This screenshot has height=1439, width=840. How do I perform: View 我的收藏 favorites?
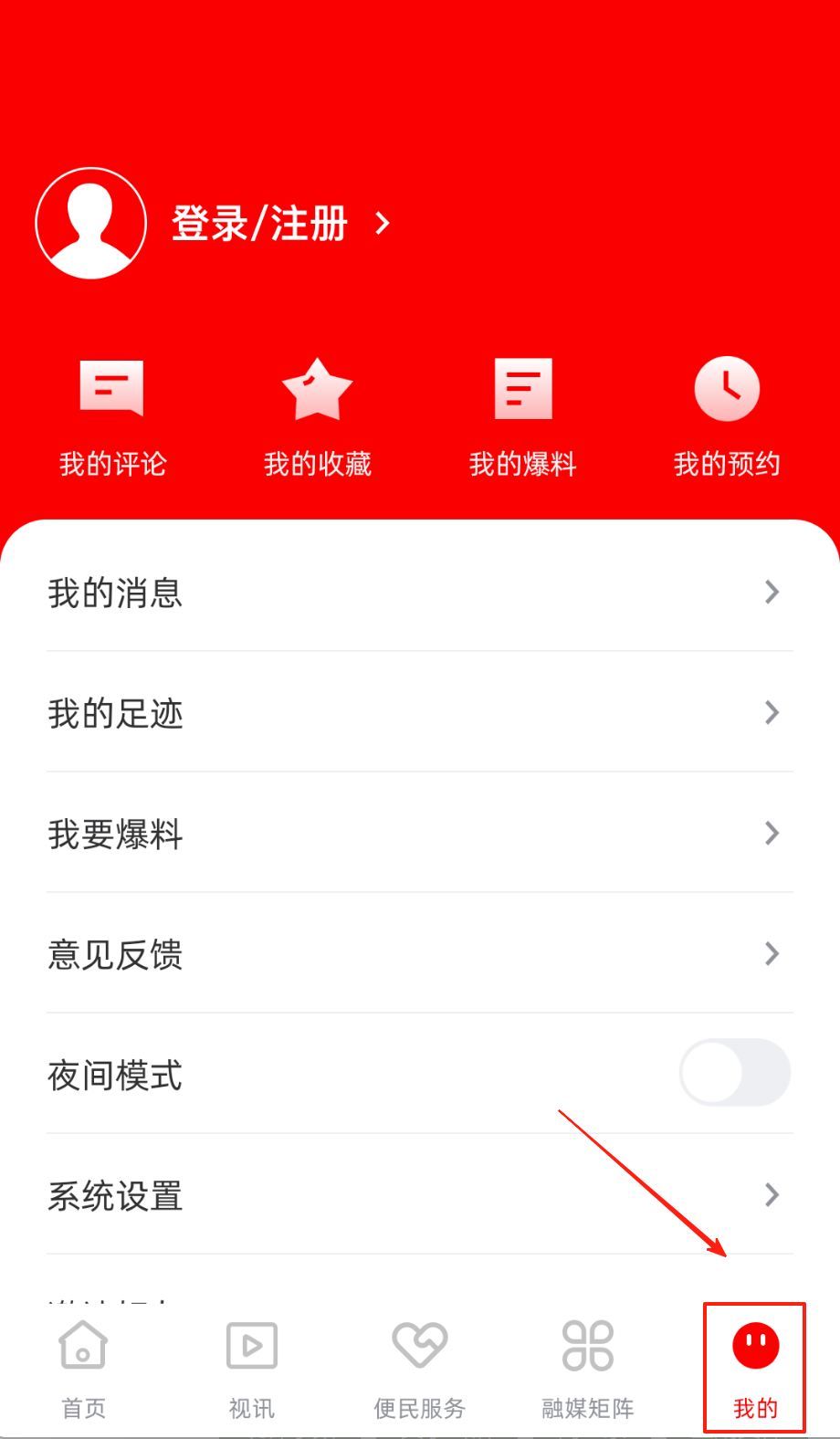click(x=317, y=416)
